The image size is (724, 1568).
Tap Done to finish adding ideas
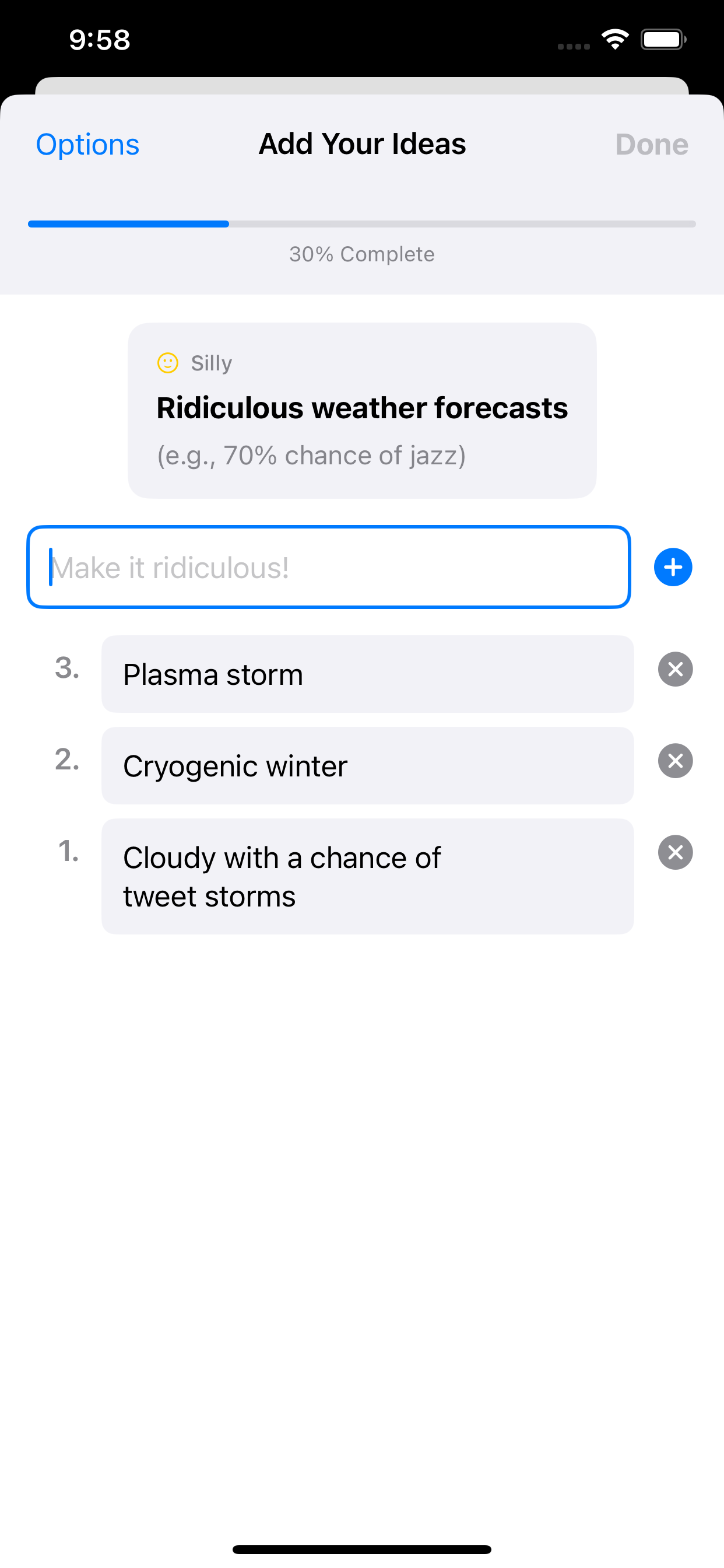(651, 145)
